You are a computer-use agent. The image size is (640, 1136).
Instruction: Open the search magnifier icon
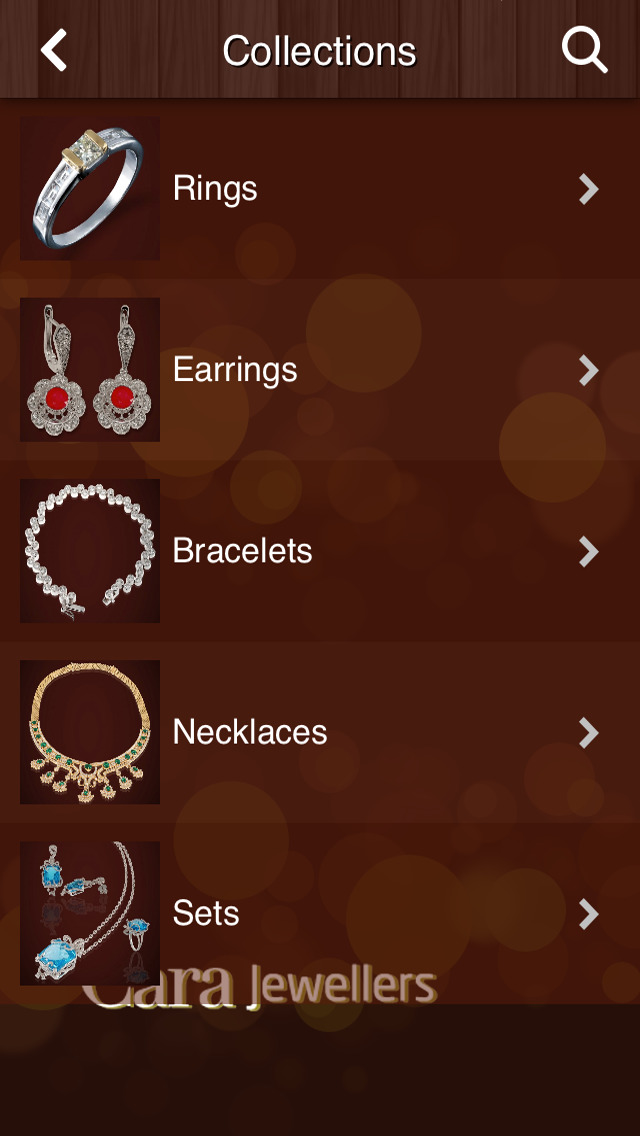tap(584, 50)
